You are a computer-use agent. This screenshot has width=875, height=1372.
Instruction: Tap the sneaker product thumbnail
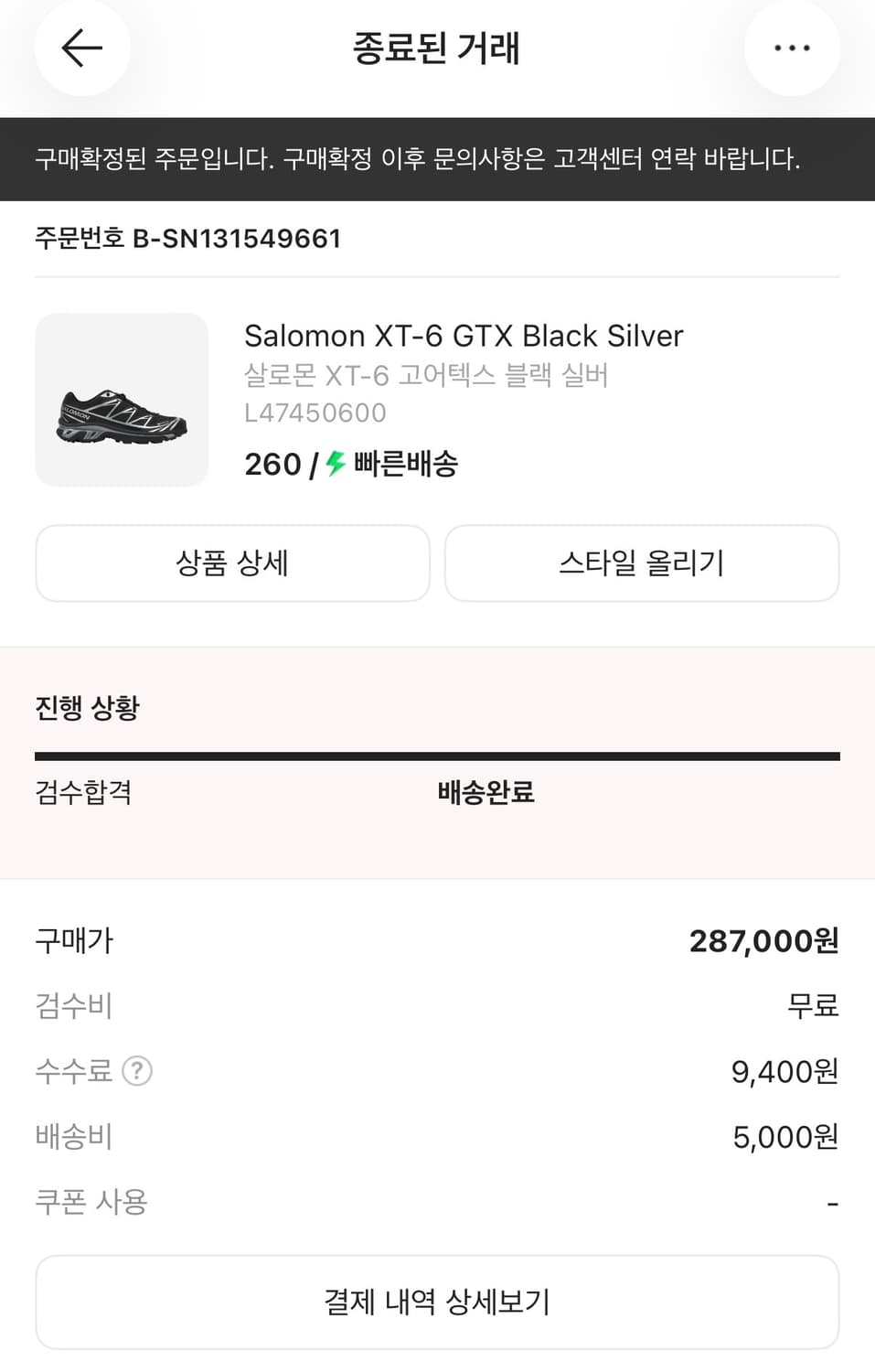click(122, 400)
